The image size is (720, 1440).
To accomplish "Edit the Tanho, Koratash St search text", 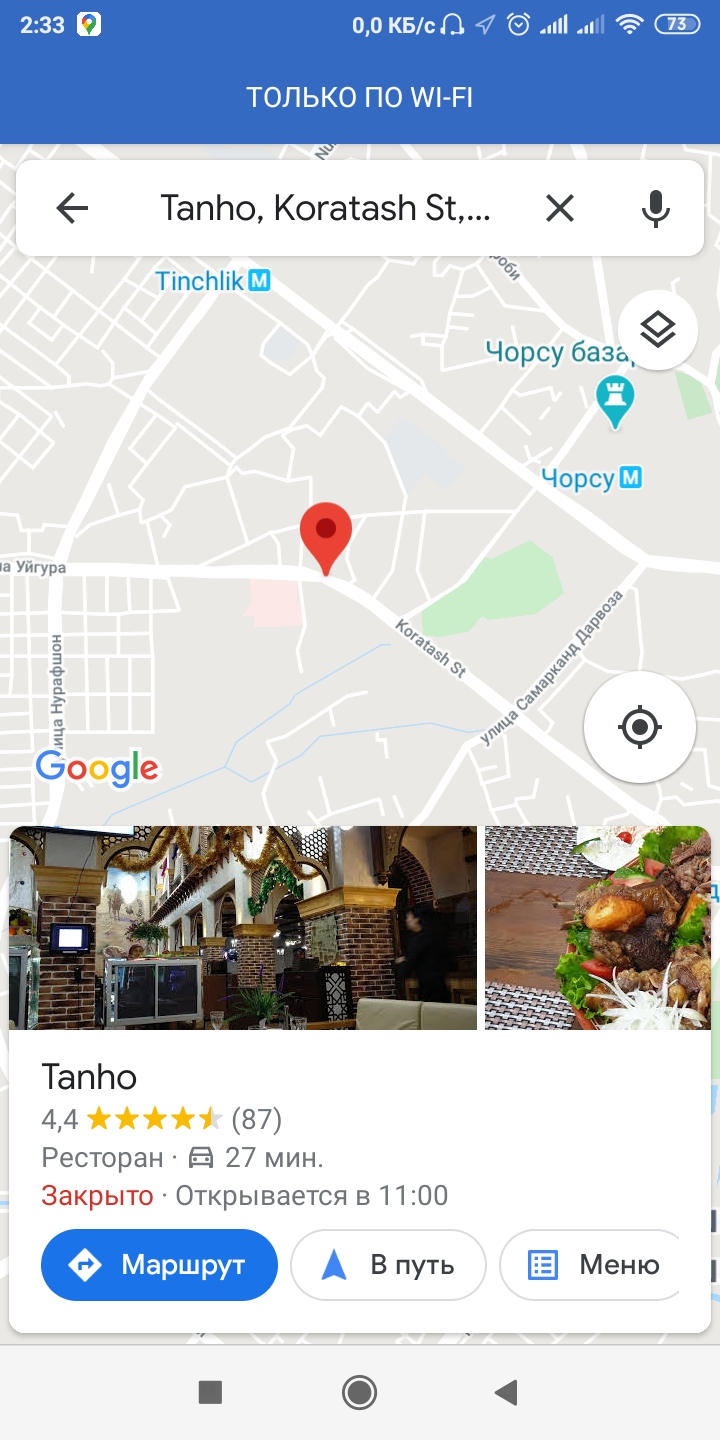I will tap(326, 208).
